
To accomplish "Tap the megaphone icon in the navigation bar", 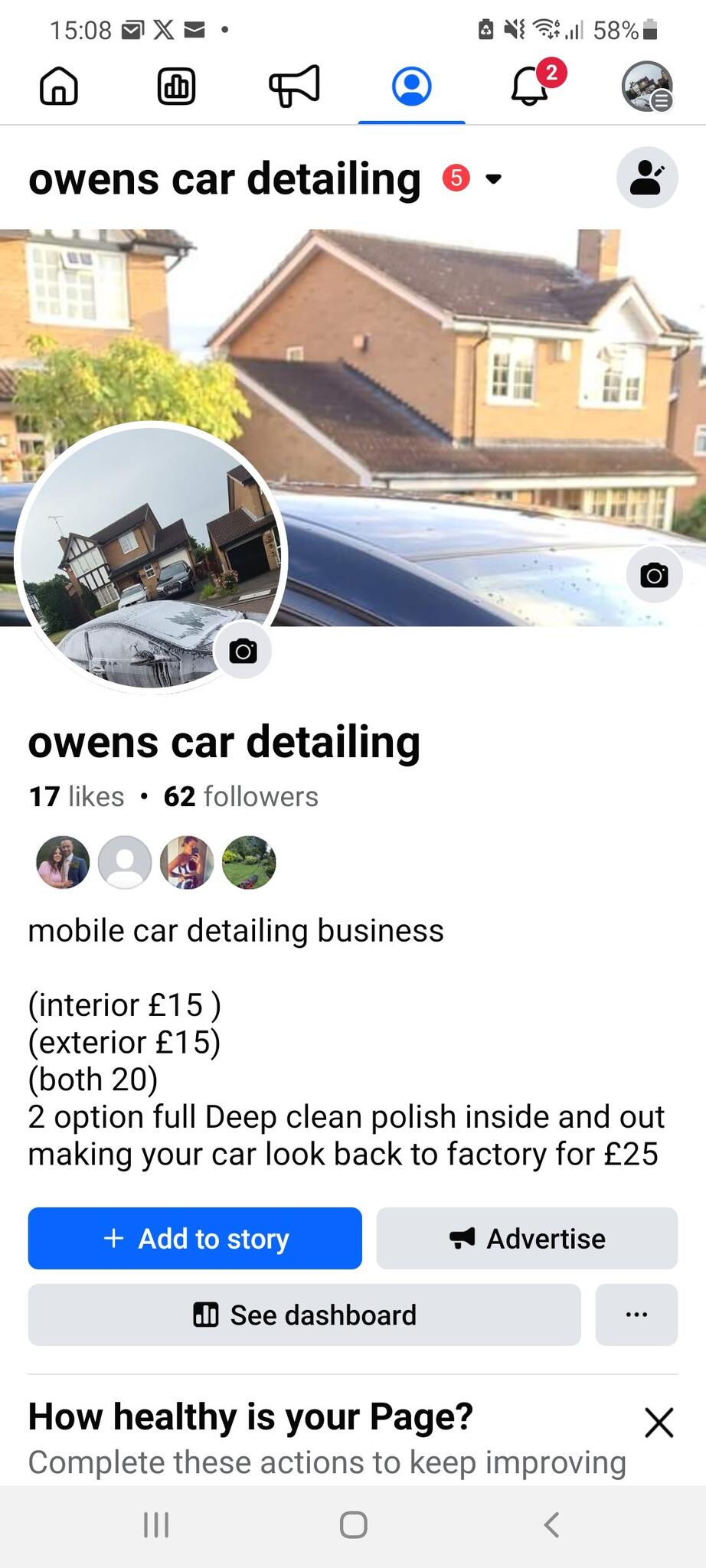I will [x=294, y=87].
